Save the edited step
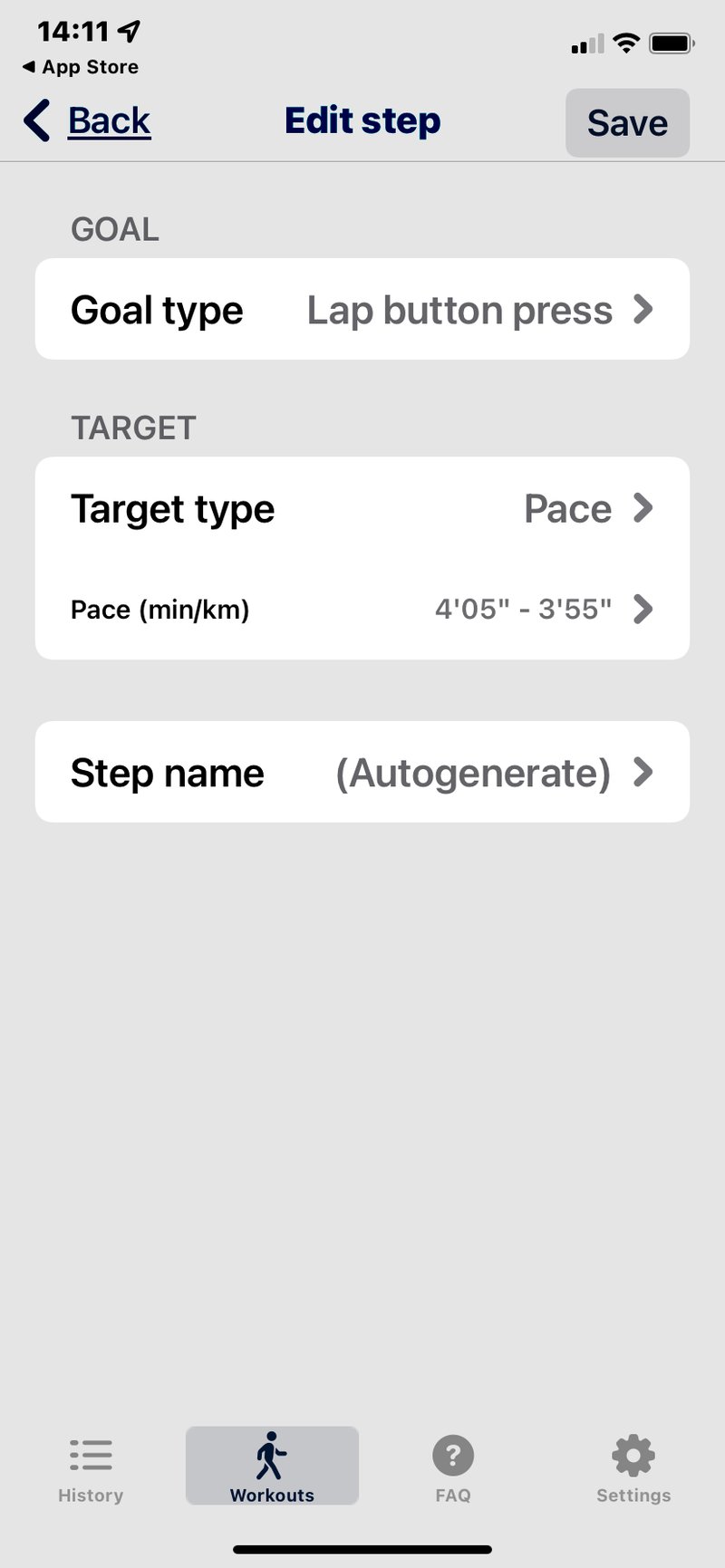The width and height of the screenshot is (725, 1568). coord(627,122)
